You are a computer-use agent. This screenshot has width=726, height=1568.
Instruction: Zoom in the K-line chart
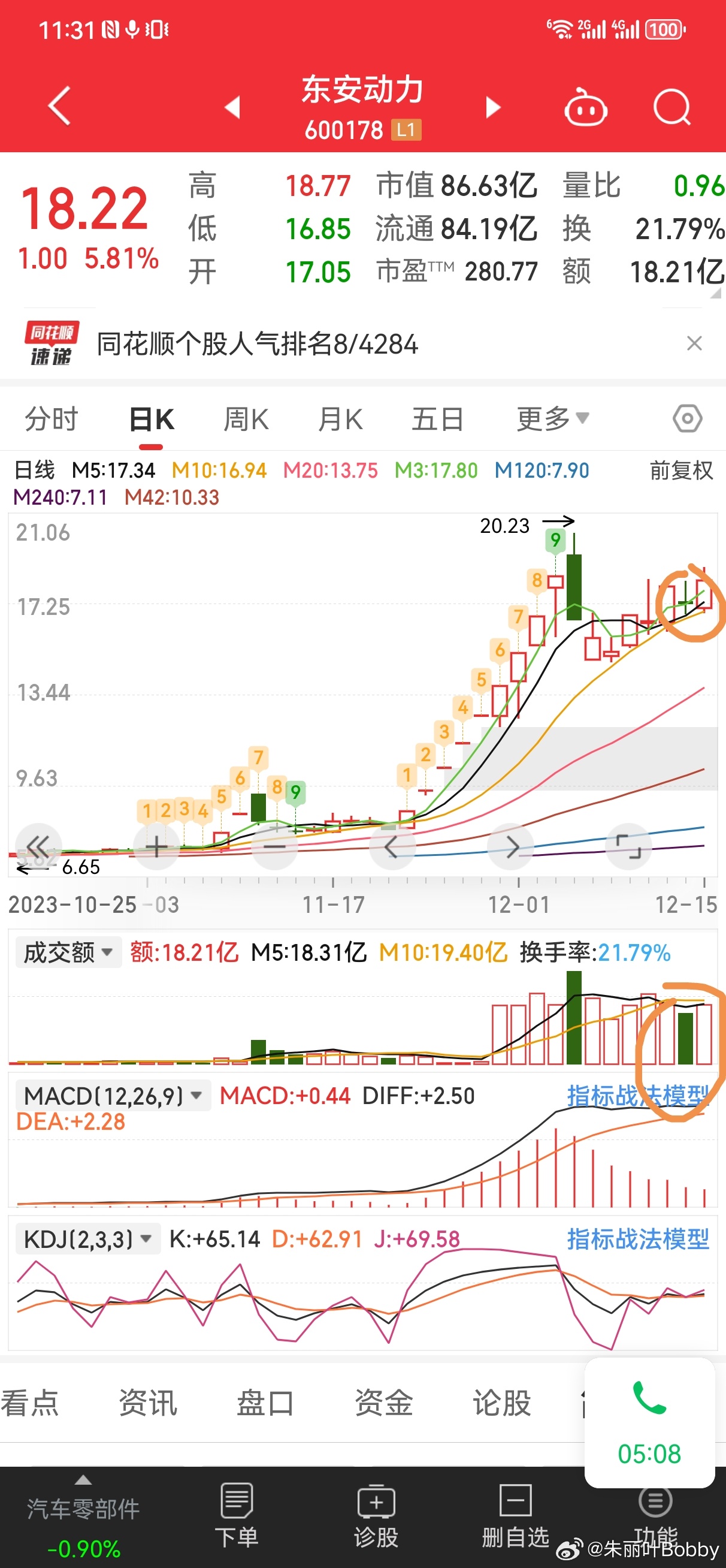[156, 846]
